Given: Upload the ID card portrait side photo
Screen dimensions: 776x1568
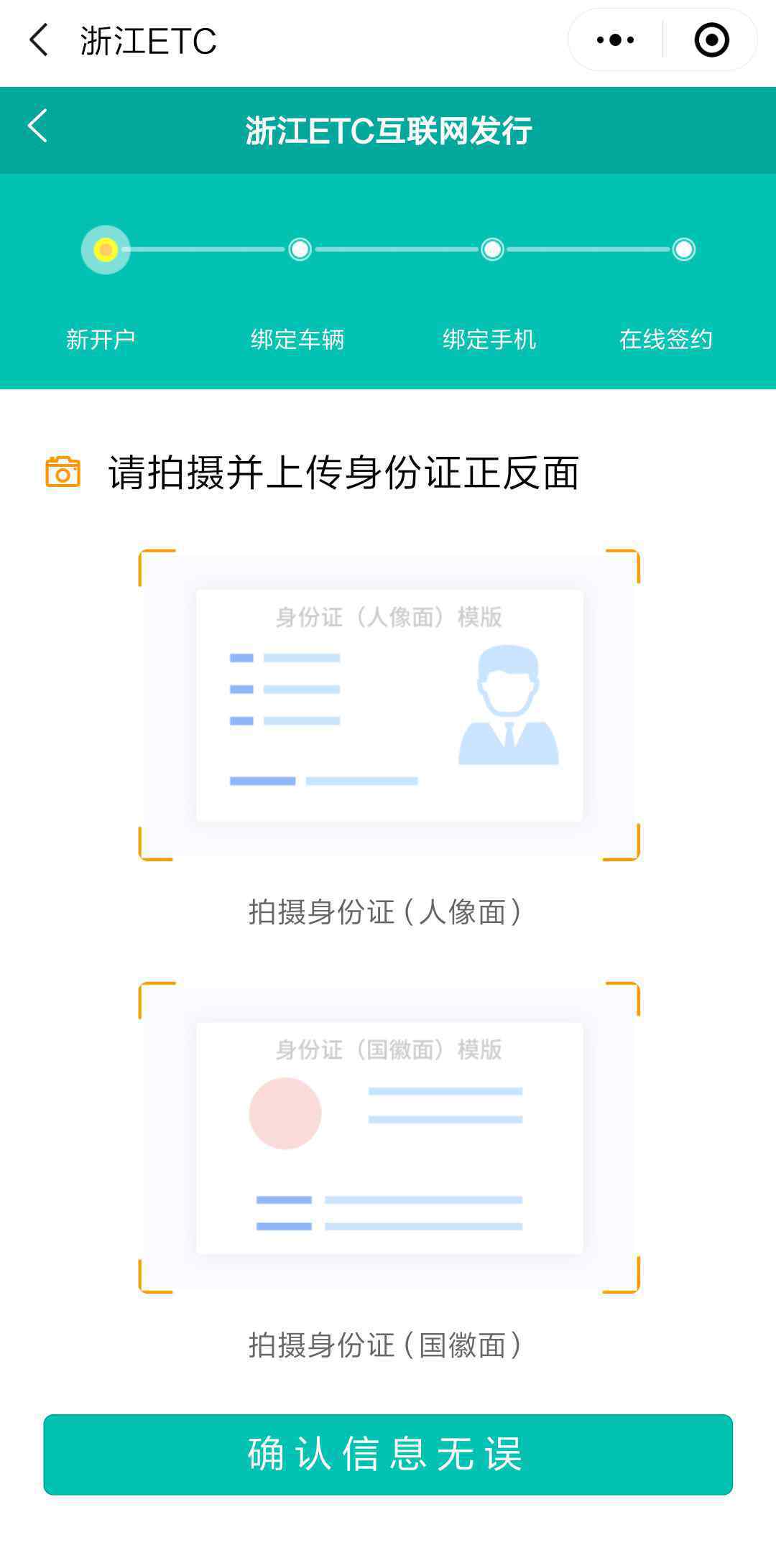Looking at the screenshot, I should [x=389, y=705].
